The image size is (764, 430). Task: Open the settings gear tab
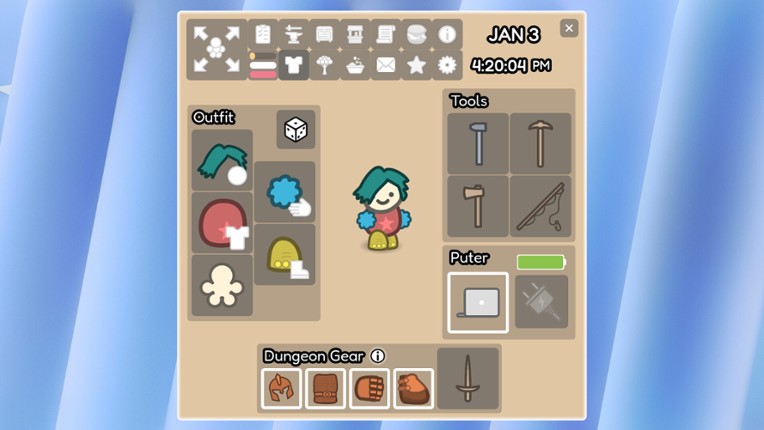tap(447, 66)
